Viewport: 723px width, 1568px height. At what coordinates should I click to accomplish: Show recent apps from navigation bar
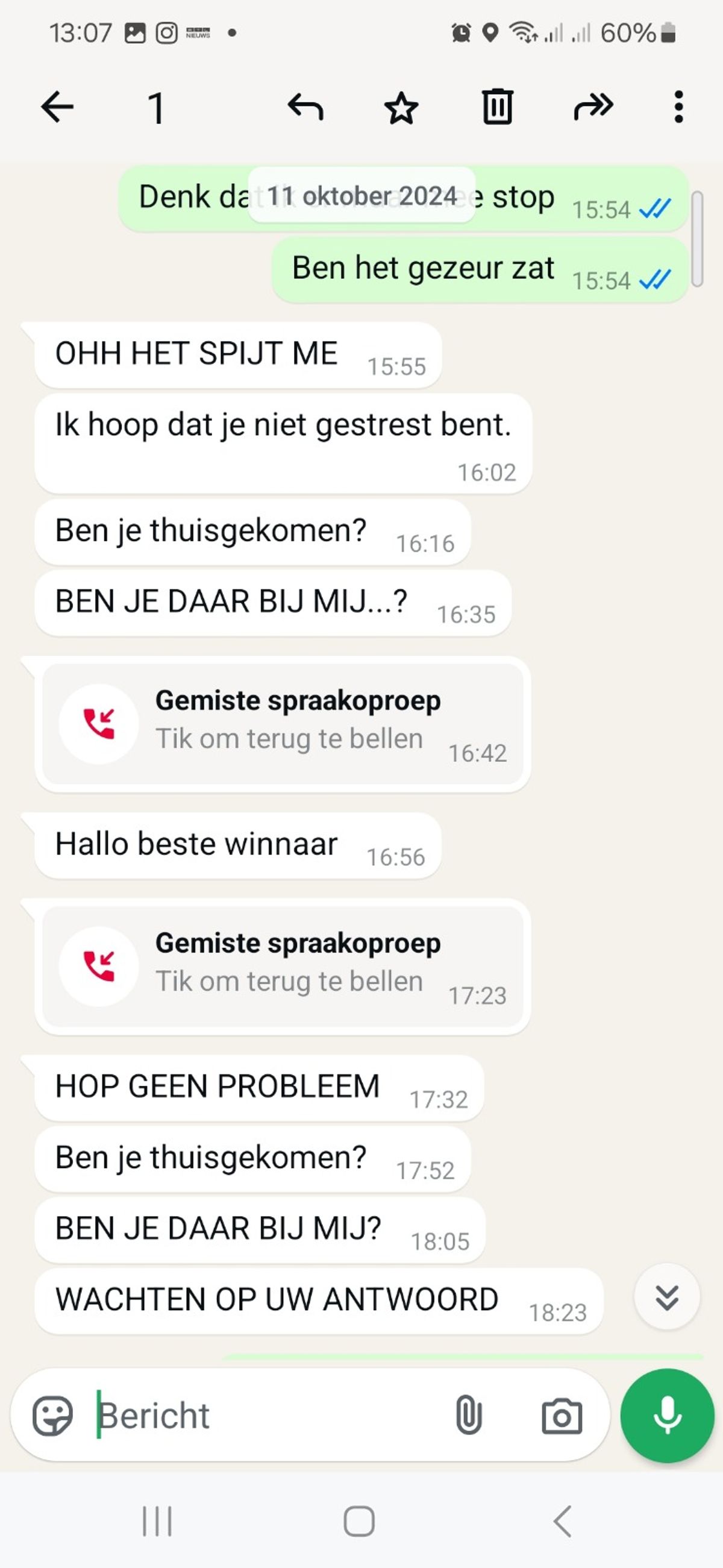point(157,1521)
